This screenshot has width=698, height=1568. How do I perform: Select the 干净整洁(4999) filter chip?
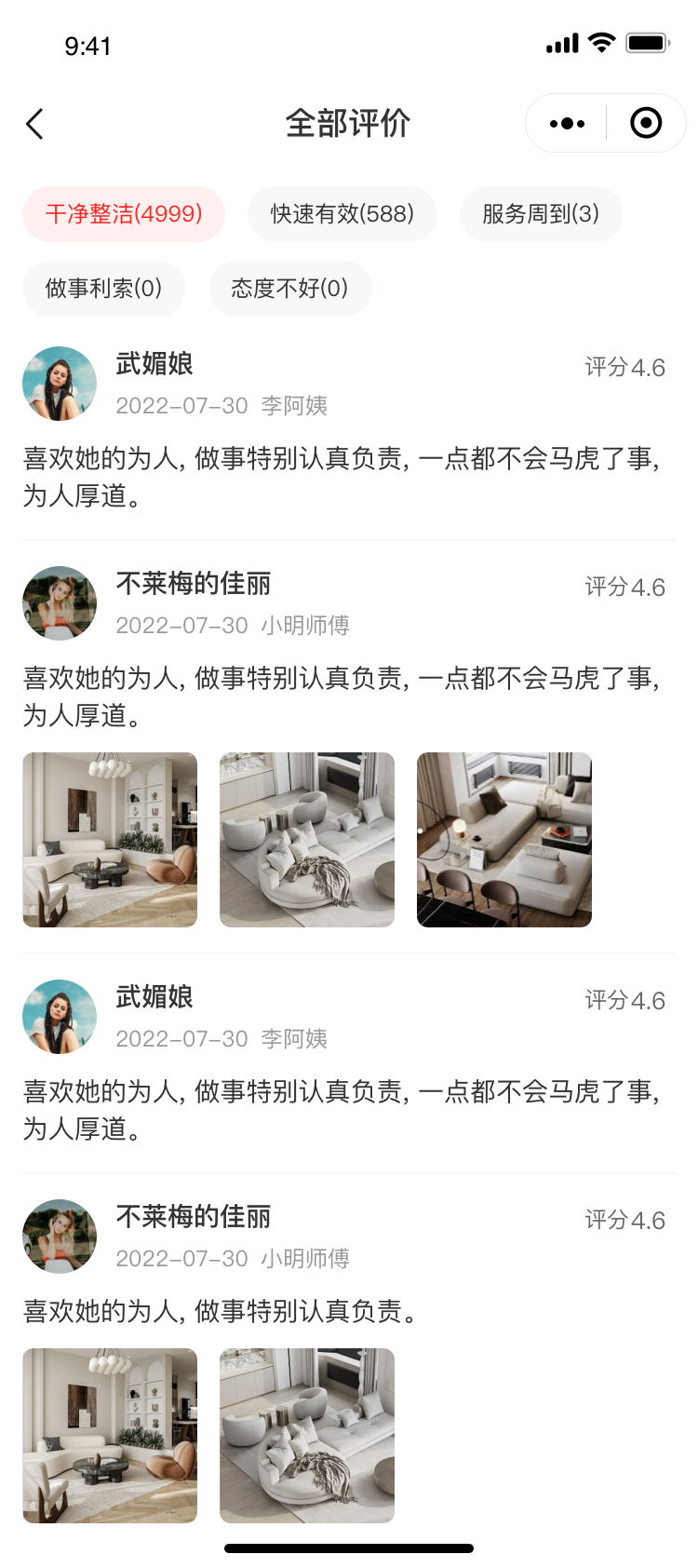pos(124,214)
